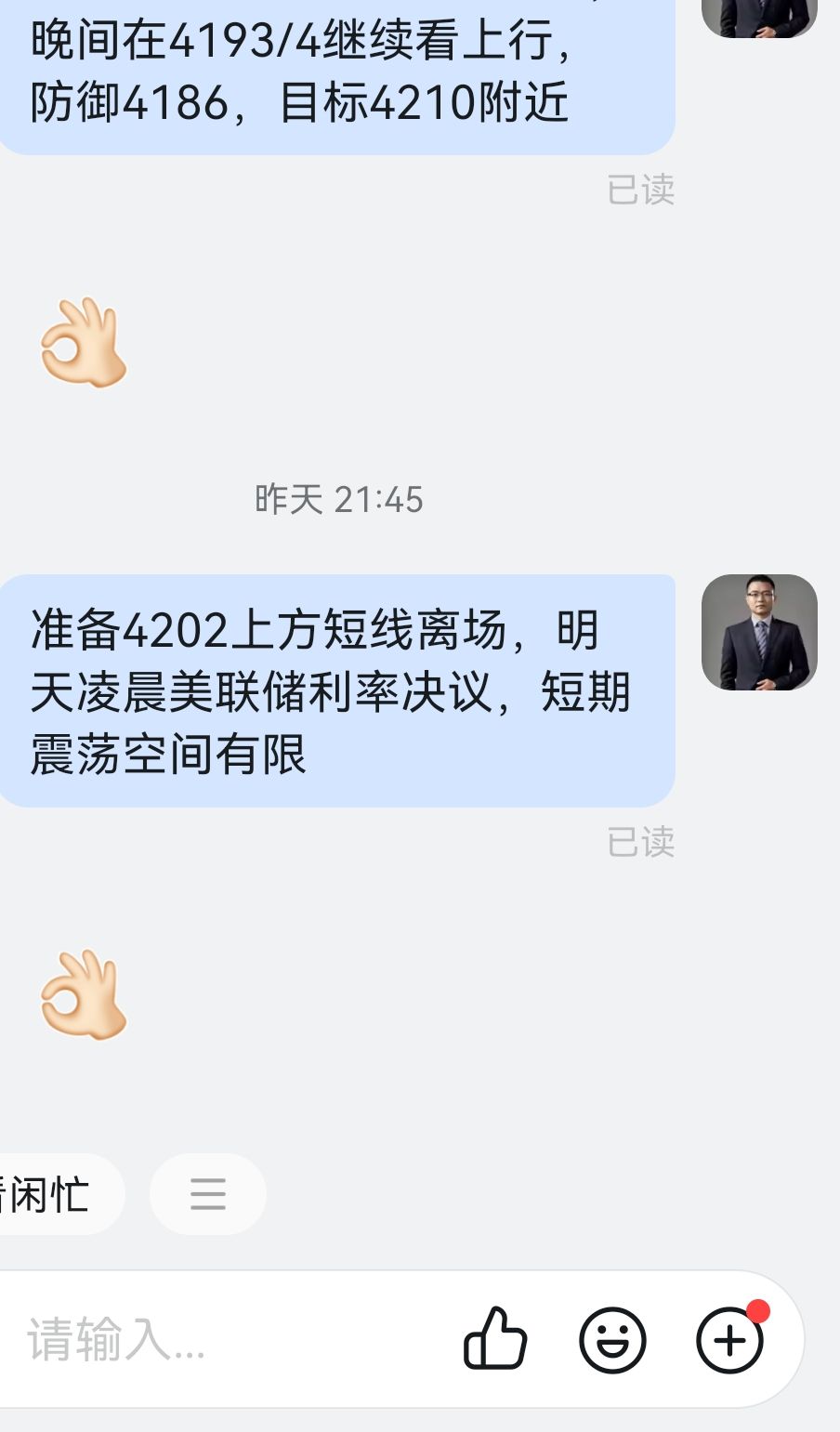Select the 4202 short-line exit message bubble

tap(335, 690)
